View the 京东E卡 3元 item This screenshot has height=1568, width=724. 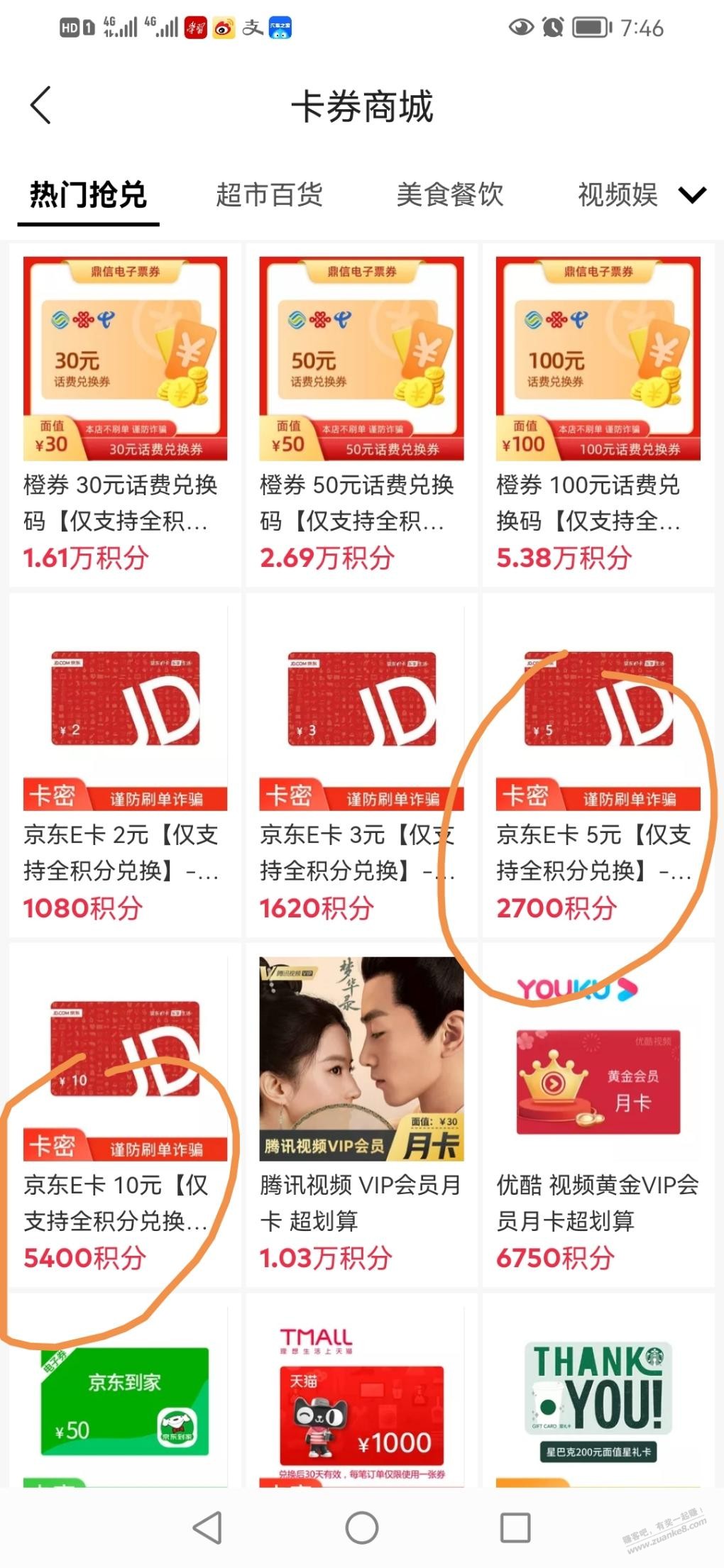pos(361,763)
